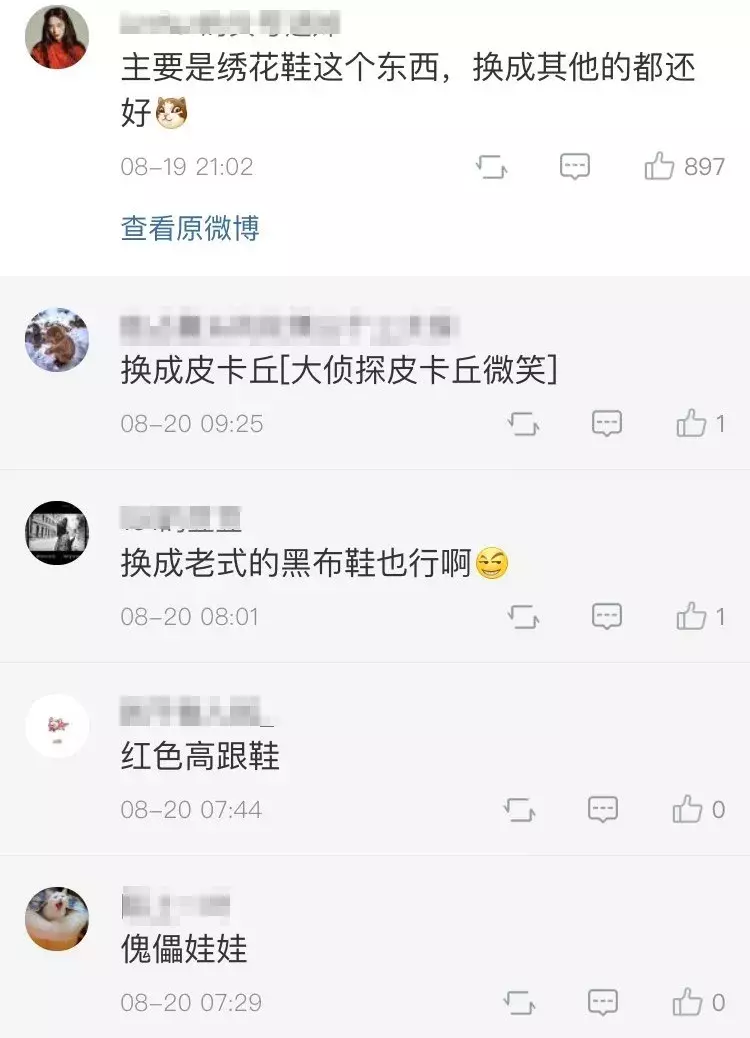This screenshot has height=1038, width=750.
Task: Reply to the 老式的黑布鞋 comment
Action: (x=606, y=617)
